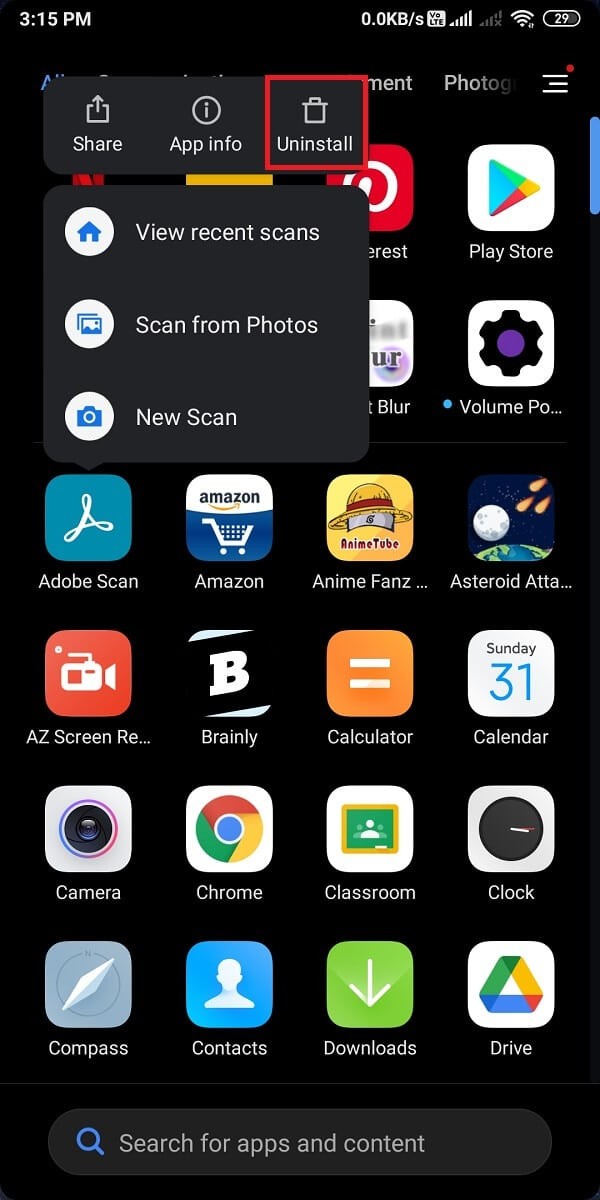Launch the Calculator app
This screenshot has height=1200, width=600.
(370, 673)
